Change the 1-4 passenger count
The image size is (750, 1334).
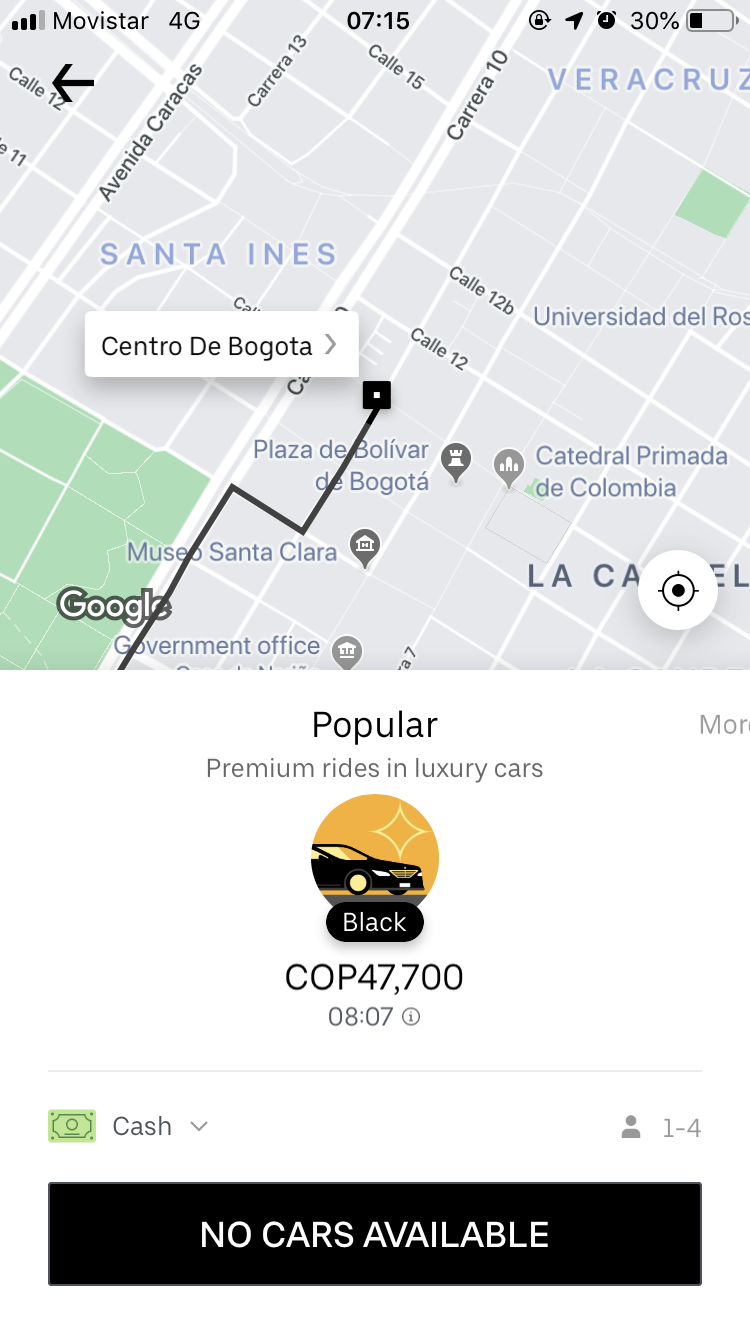tap(661, 1128)
